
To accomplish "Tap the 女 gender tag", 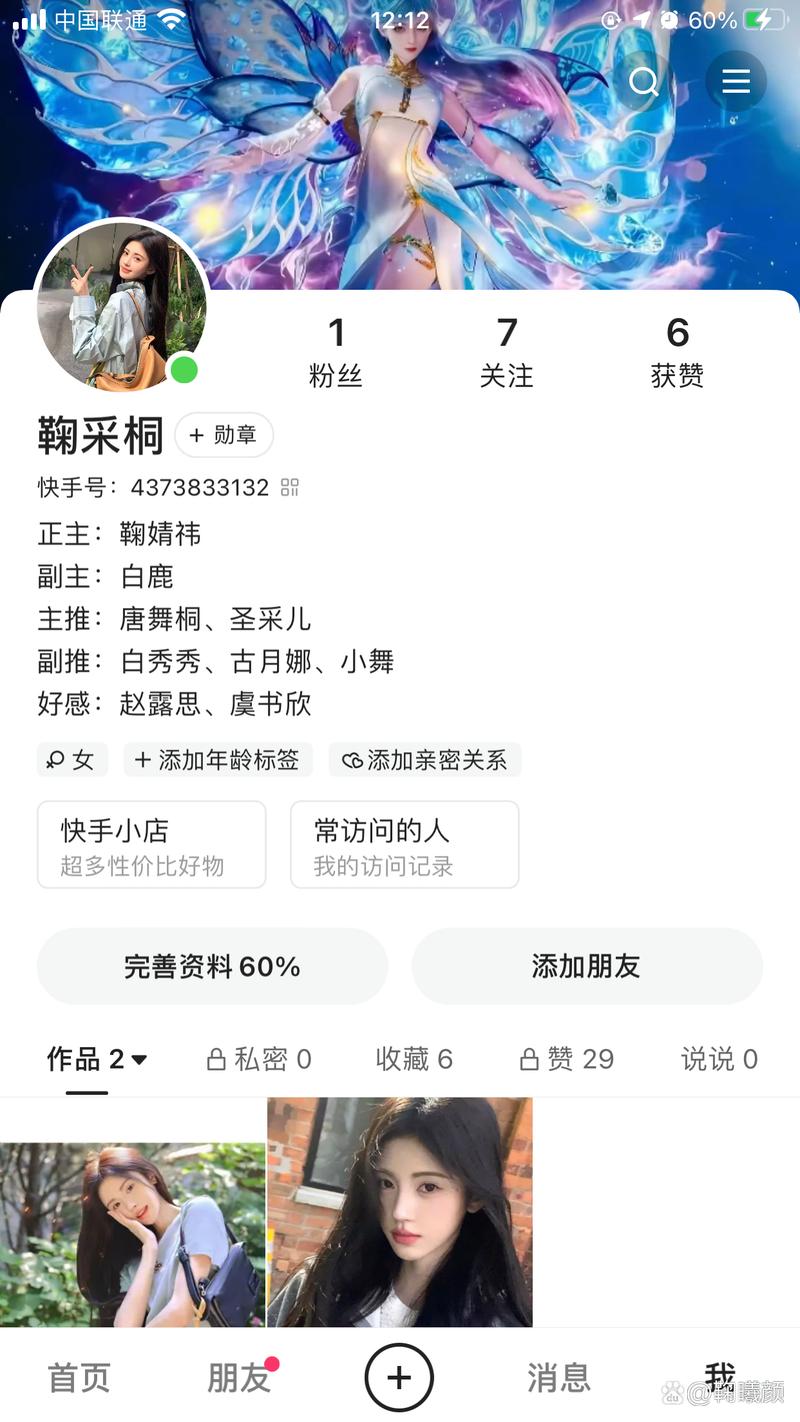I will (x=72, y=760).
